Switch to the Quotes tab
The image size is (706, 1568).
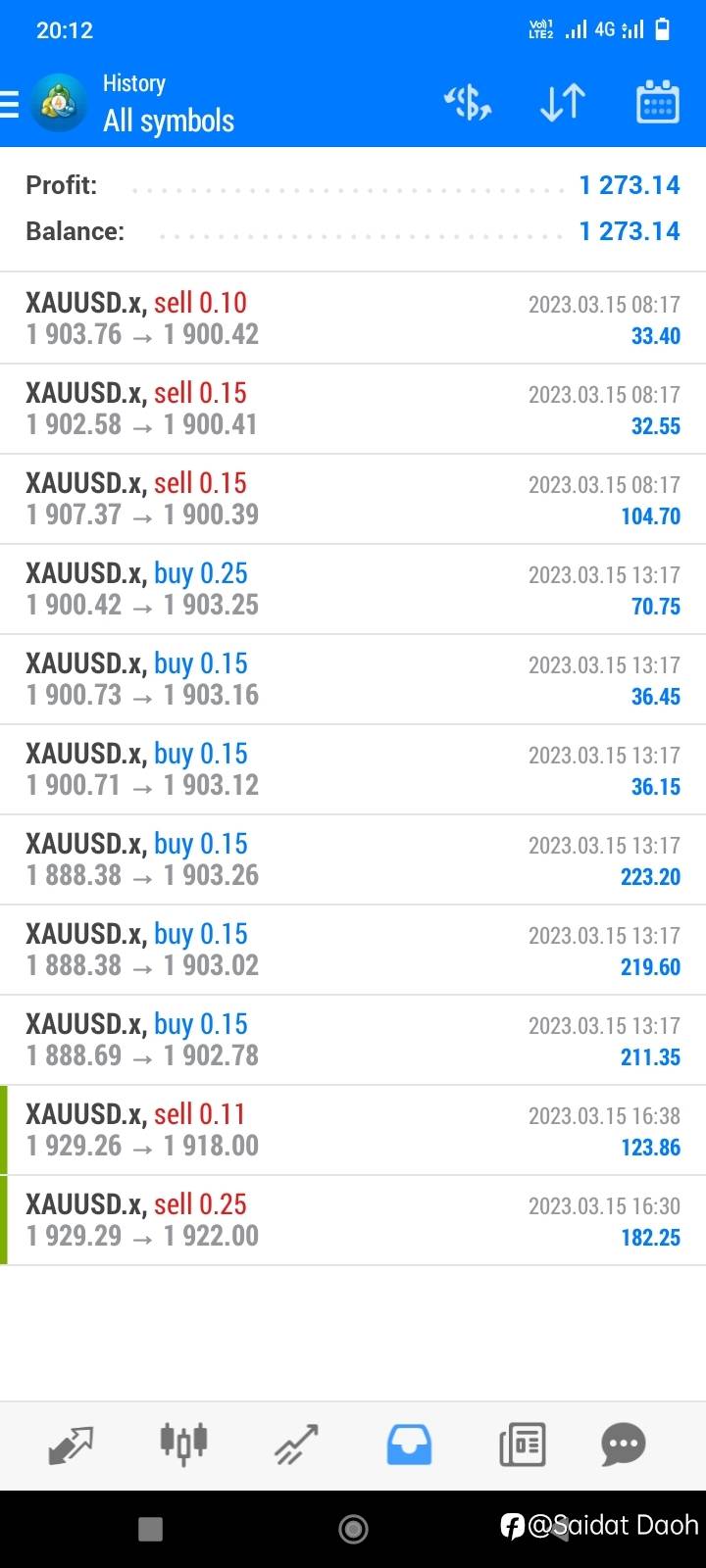coord(71,1445)
